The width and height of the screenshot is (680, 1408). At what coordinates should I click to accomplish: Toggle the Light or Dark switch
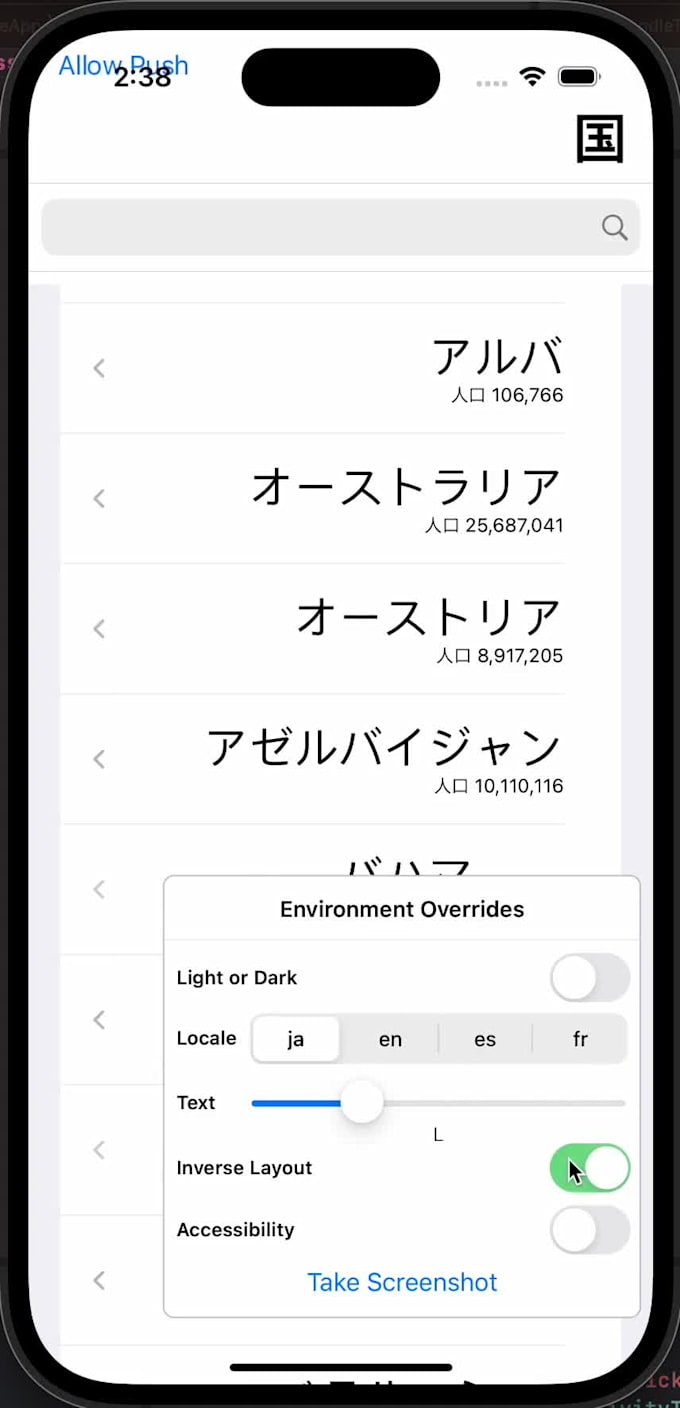tap(589, 978)
